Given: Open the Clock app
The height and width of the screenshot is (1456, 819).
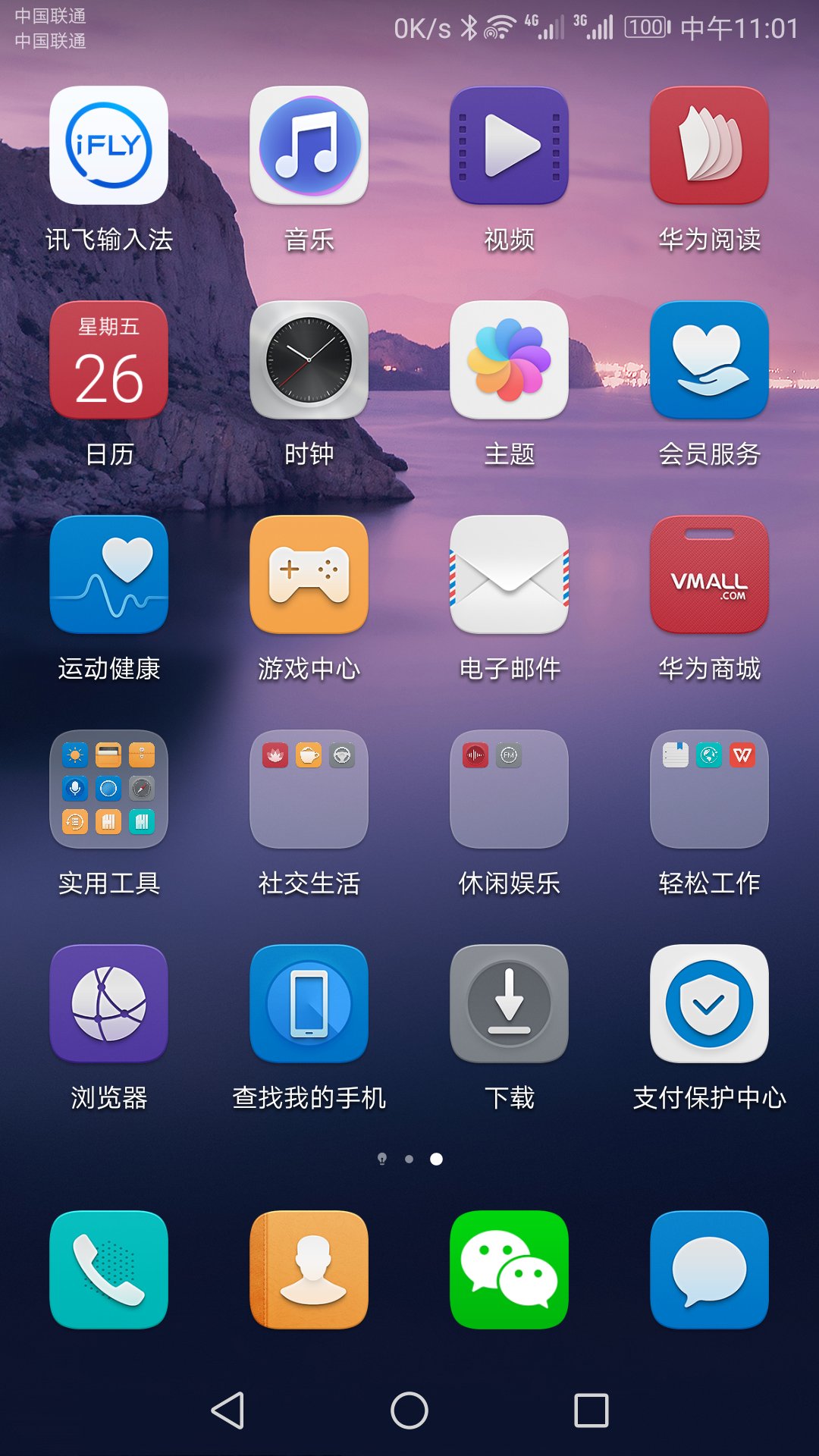Looking at the screenshot, I should [x=309, y=360].
